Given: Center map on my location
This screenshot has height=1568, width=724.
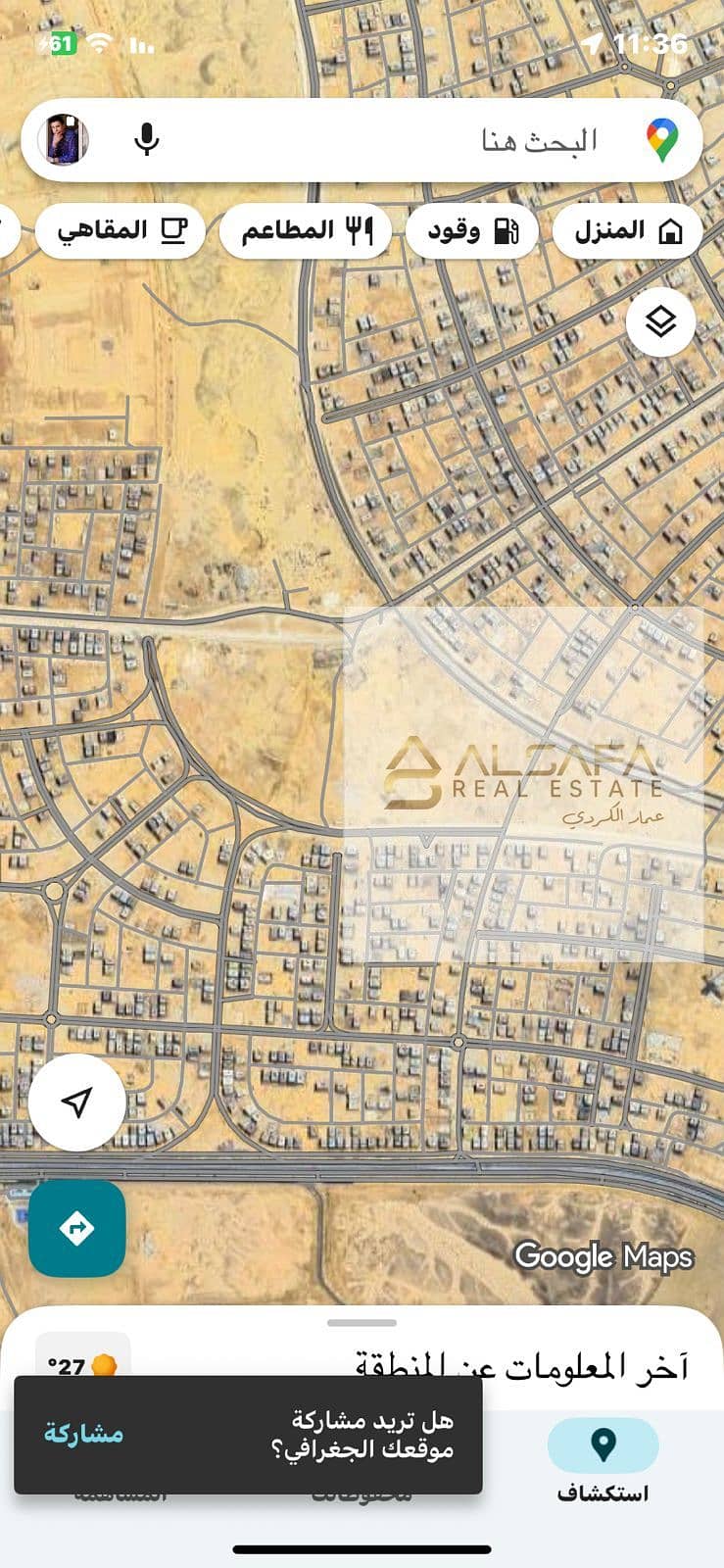Looking at the screenshot, I should coord(76,1102).
